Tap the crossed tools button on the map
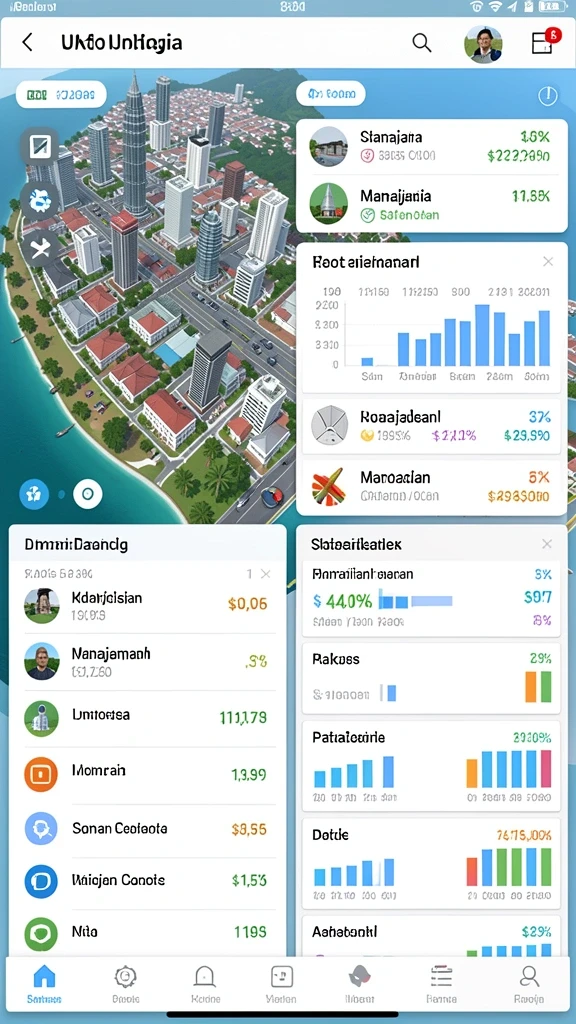Screen dimensions: 576x1024 pos(40,249)
